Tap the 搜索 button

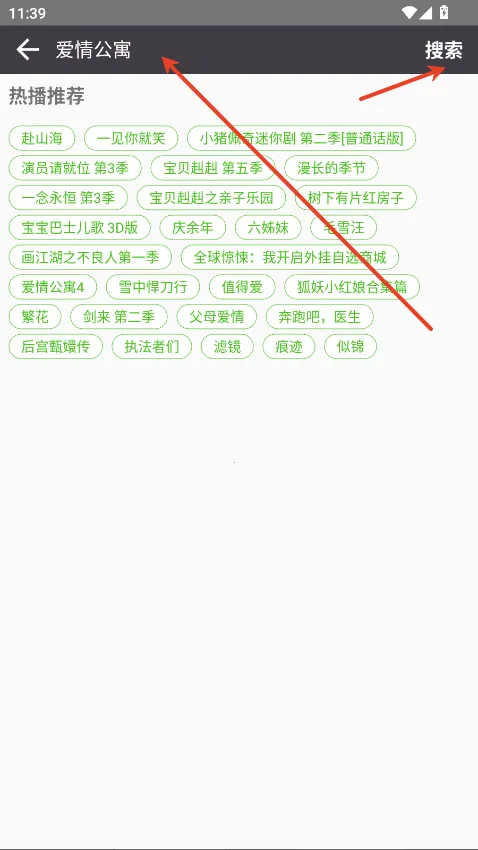tap(444, 50)
